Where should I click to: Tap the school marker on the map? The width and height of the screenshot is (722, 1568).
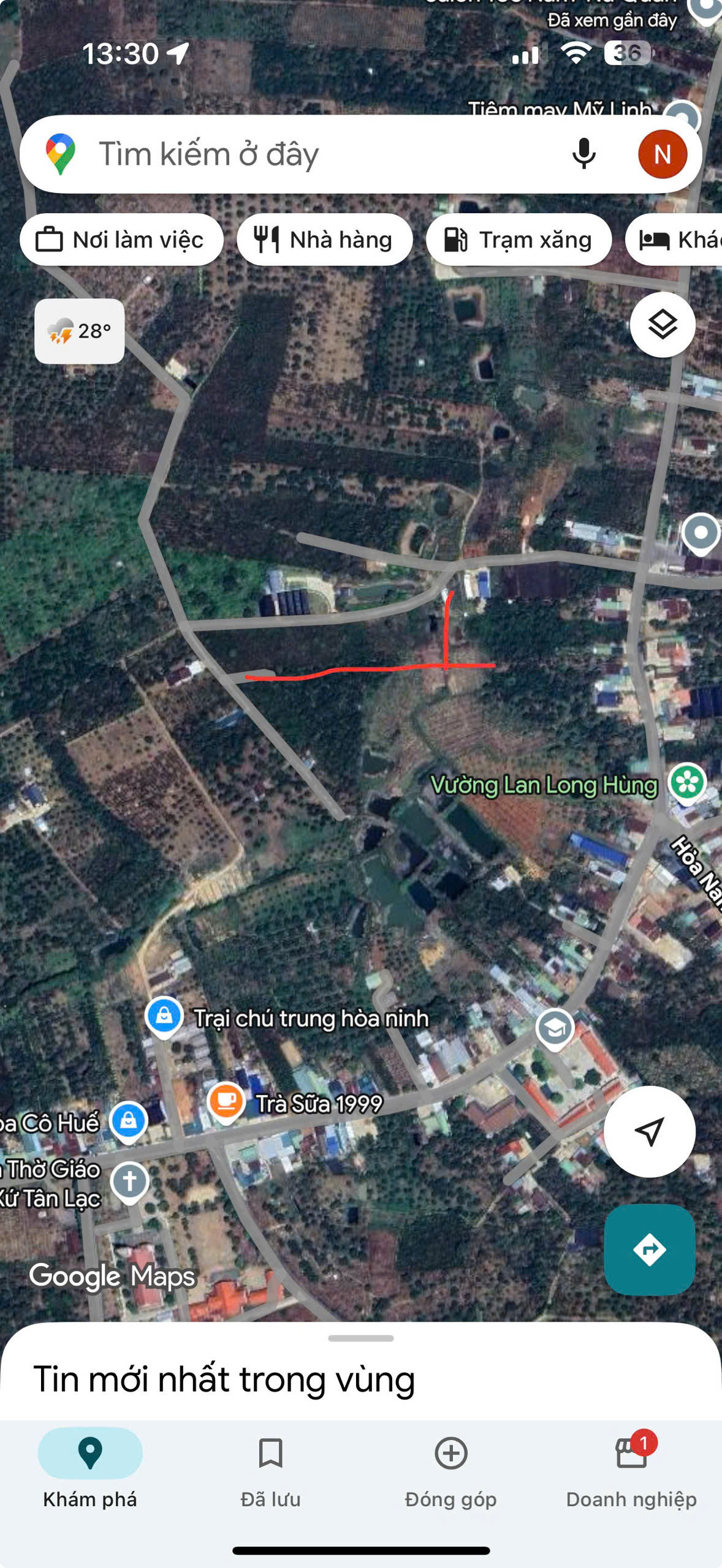[x=555, y=1028]
